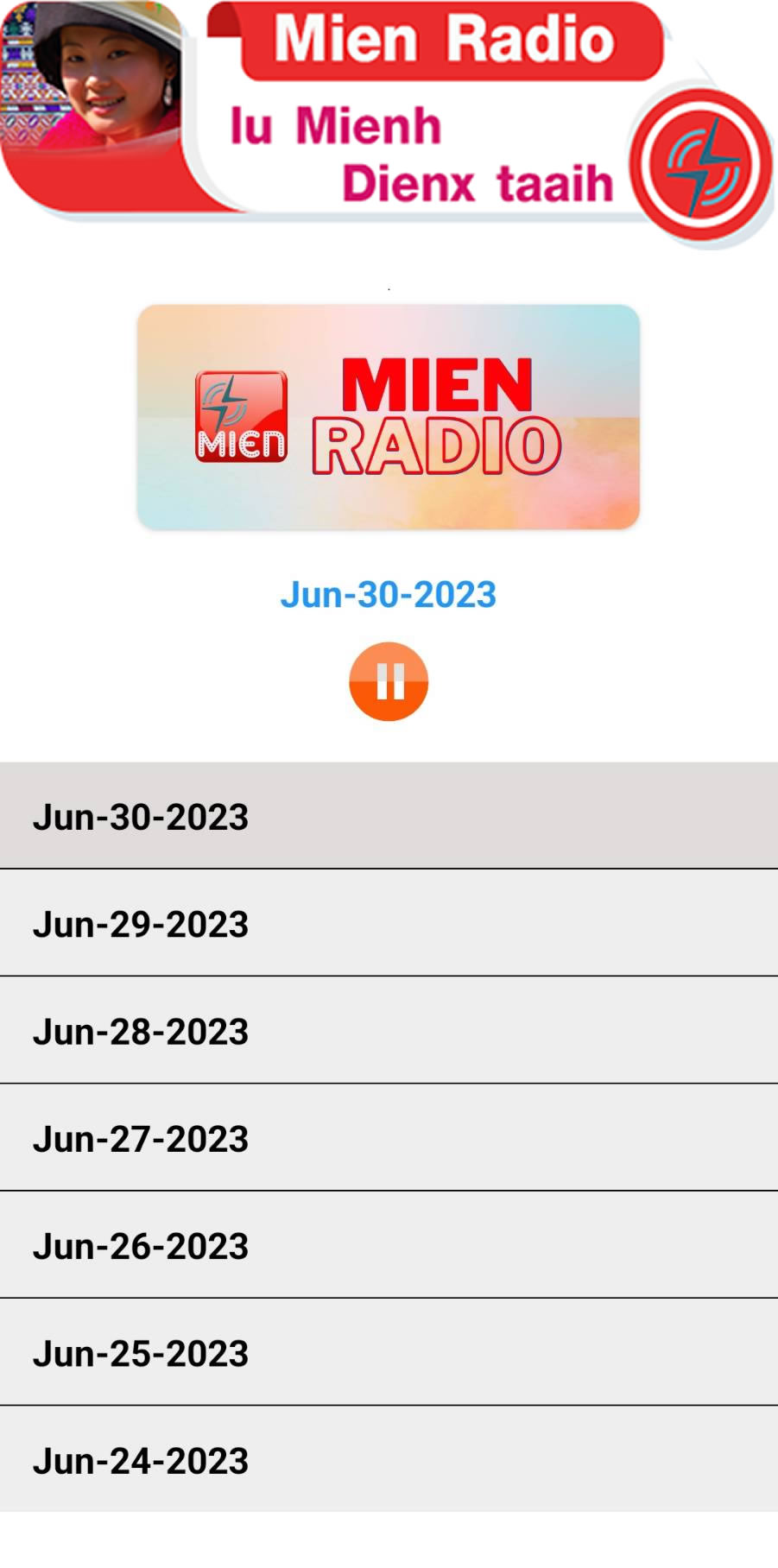
Task: Choose the Jun-27-2023 episode
Action: point(389,1137)
